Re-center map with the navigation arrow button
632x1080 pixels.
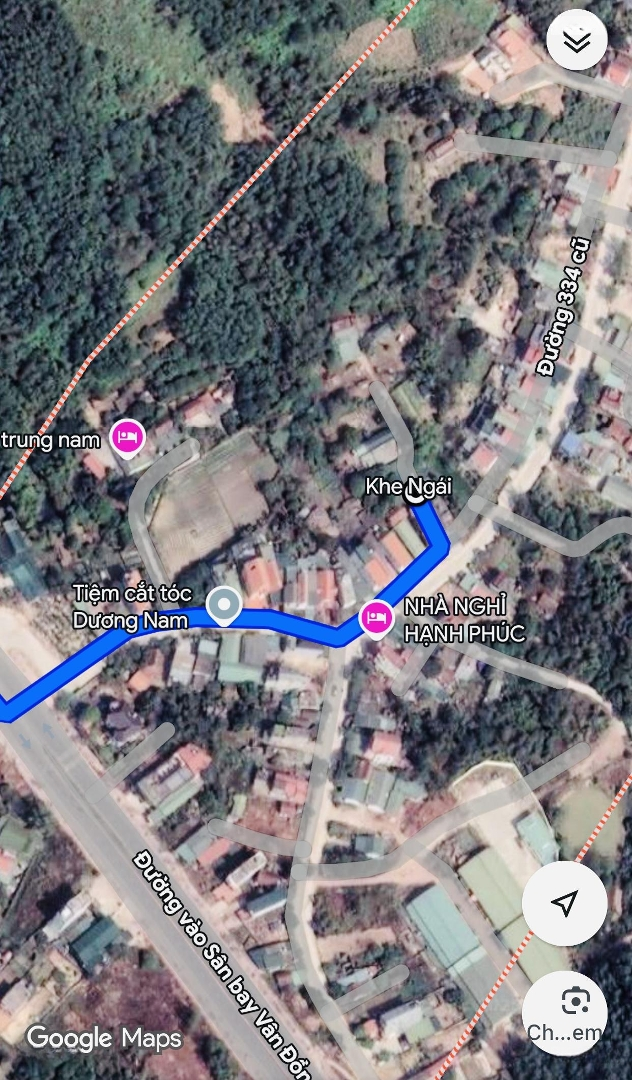[x=564, y=903]
